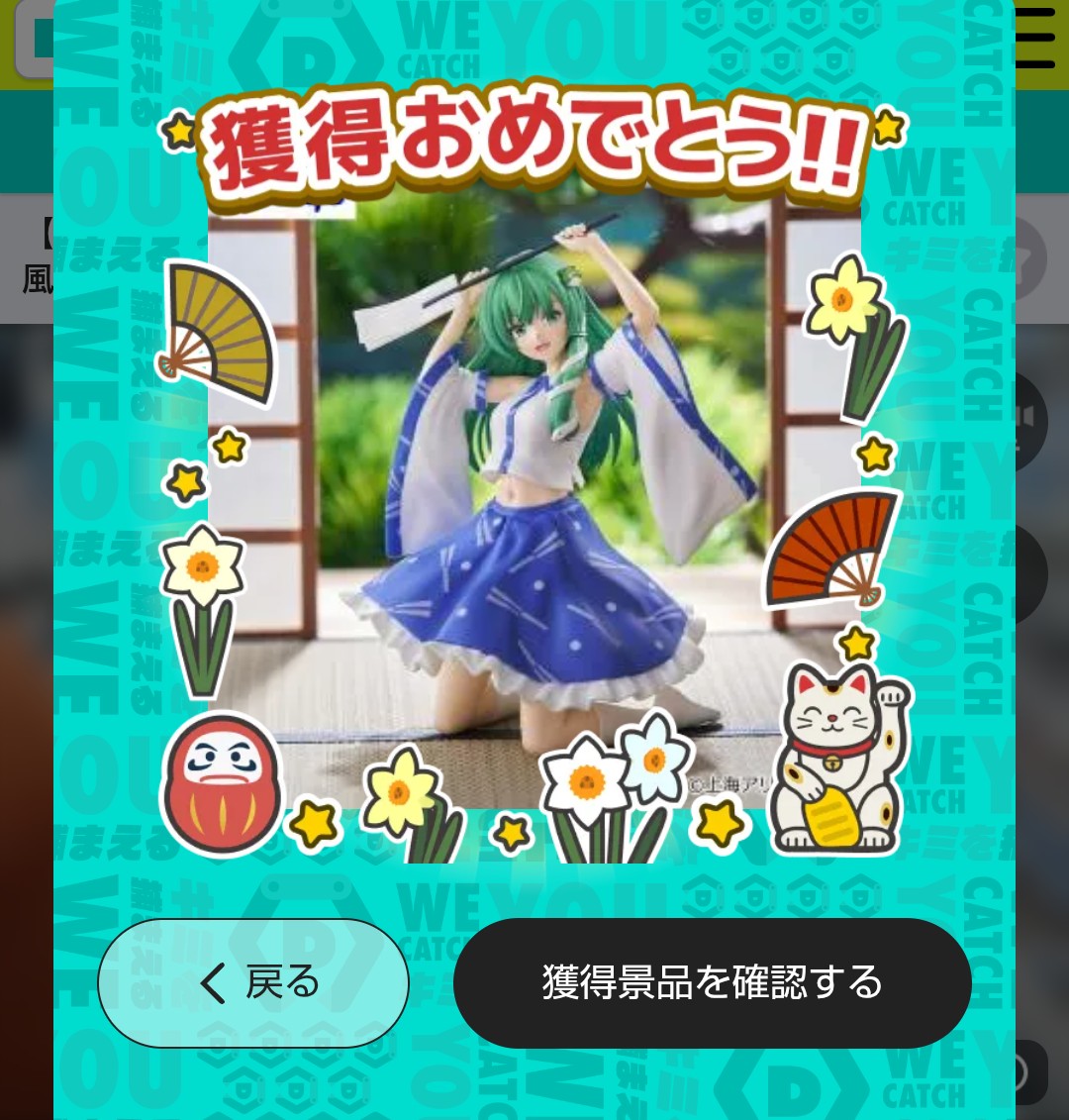This screenshot has width=1069, height=1120.
Task: Tap the 戻る back button
Action: (253, 982)
